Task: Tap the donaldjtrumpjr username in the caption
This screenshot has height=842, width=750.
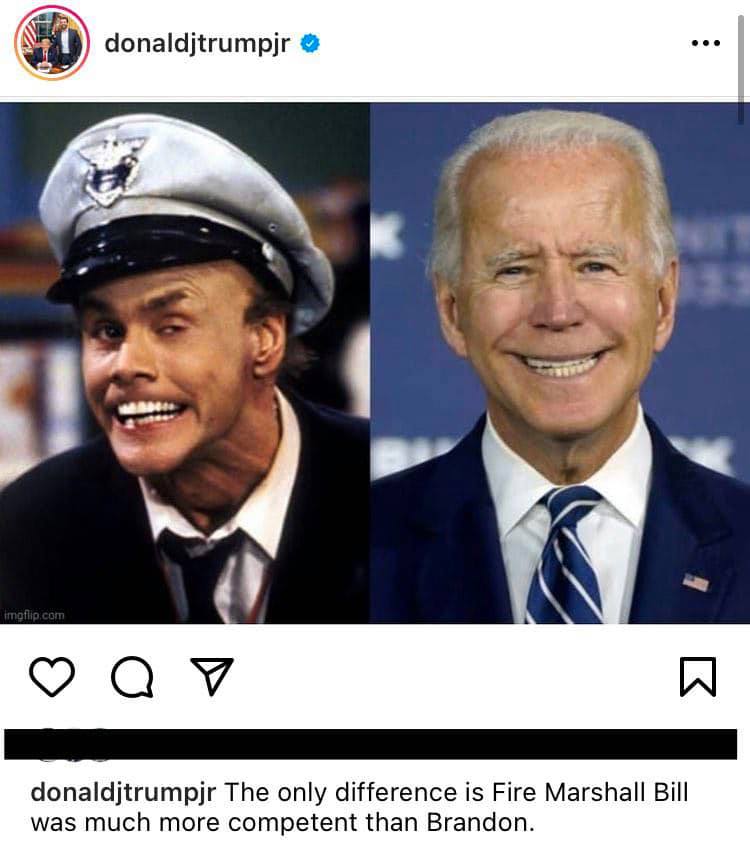Action: click(123, 793)
